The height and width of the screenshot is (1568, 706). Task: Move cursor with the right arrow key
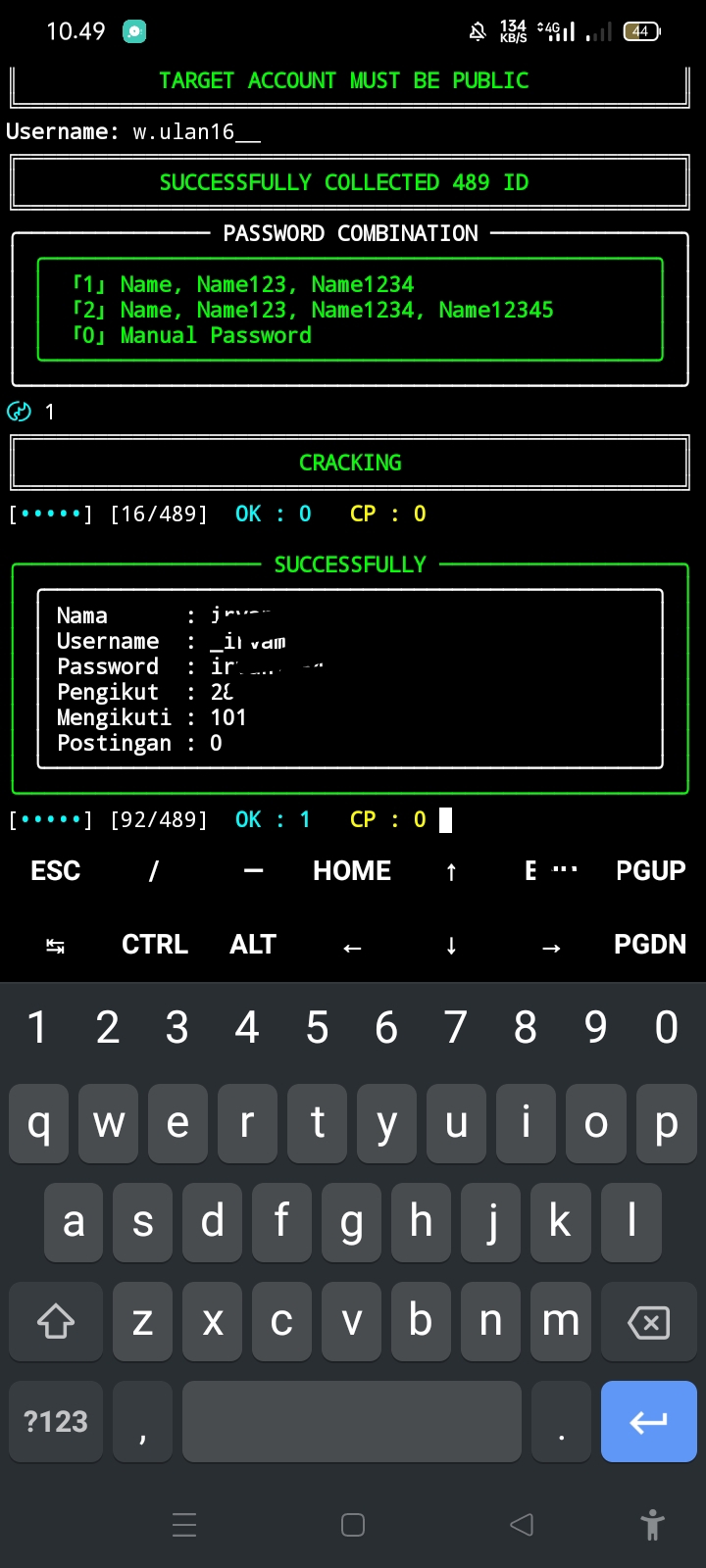click(x=551, y=947)
